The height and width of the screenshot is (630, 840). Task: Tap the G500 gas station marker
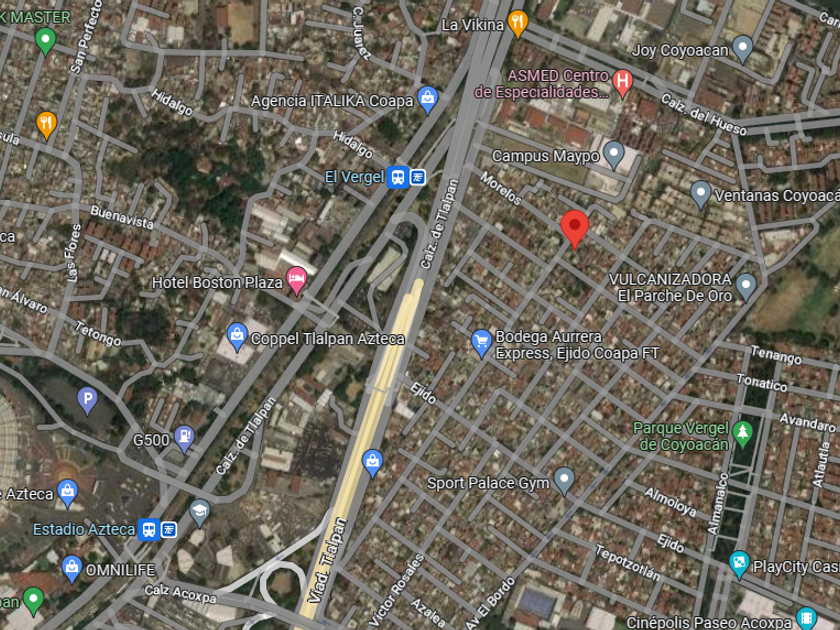click(183, 437)
